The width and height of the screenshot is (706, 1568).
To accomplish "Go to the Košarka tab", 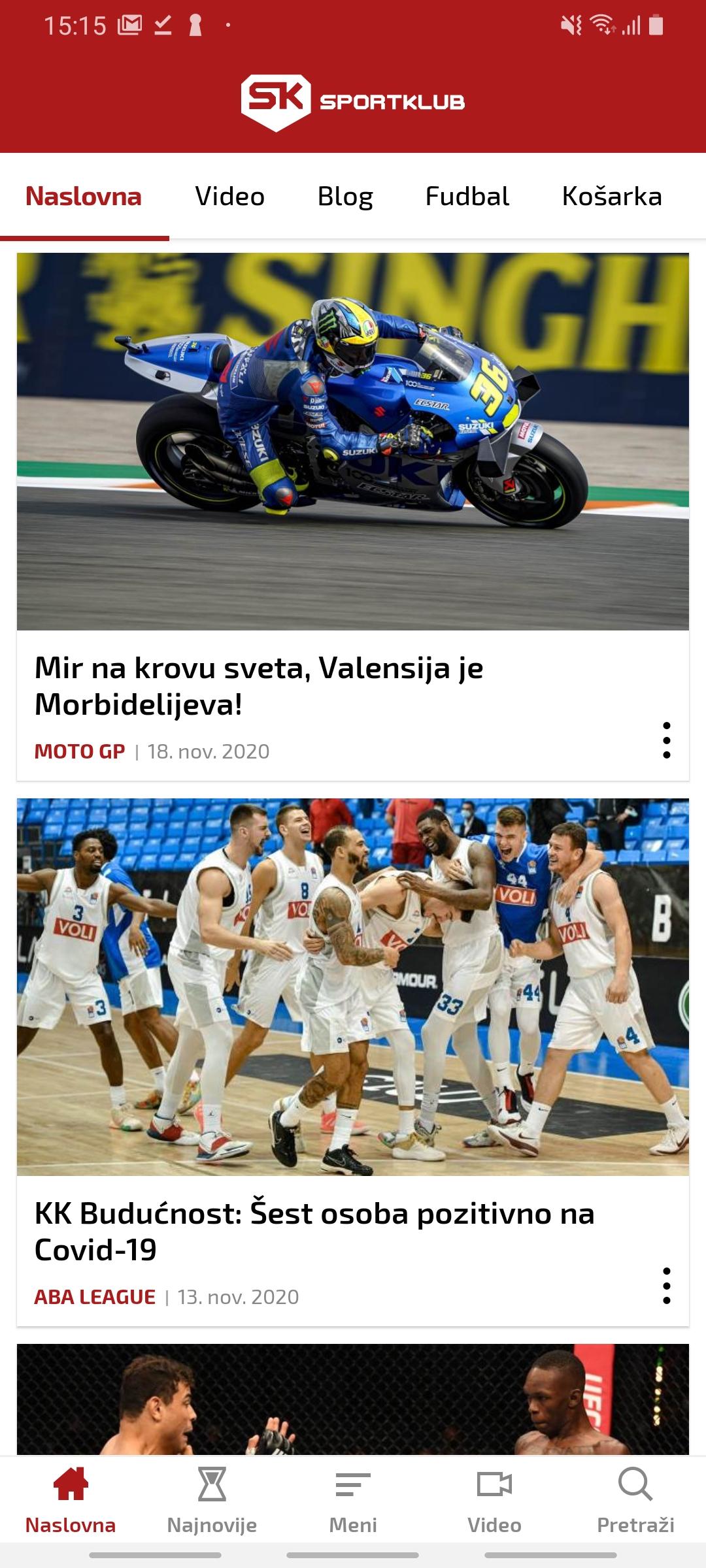I will click(x=612, y=197).
